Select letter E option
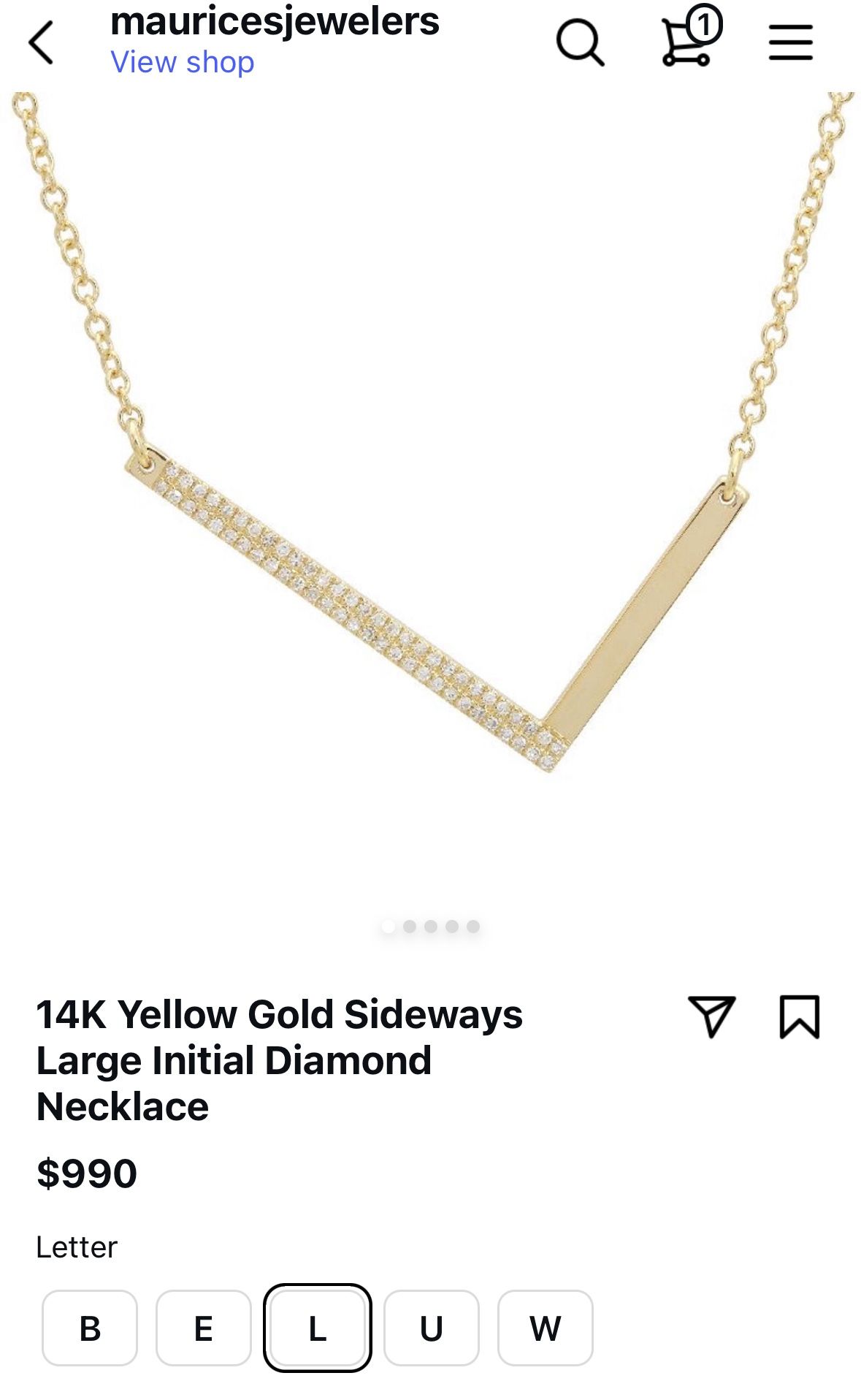The width and height of the screenshot is (861, 1400). [204, 1329]
